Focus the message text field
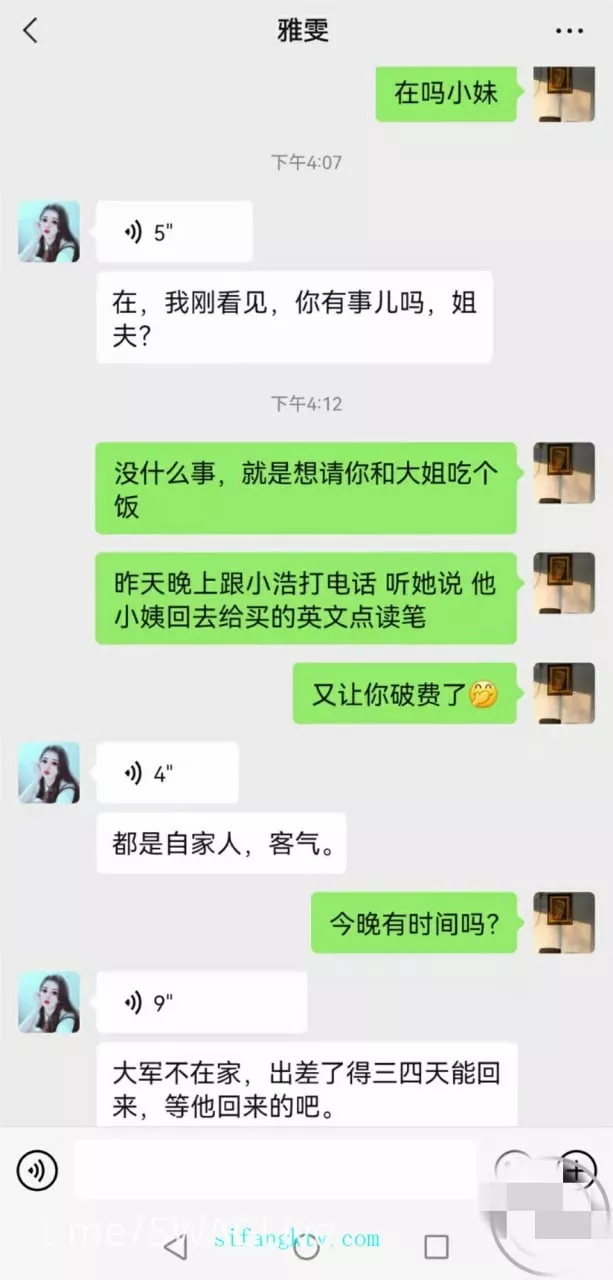The height and width of the screenshot is (1280, 613). click(x=275, y=1168)
